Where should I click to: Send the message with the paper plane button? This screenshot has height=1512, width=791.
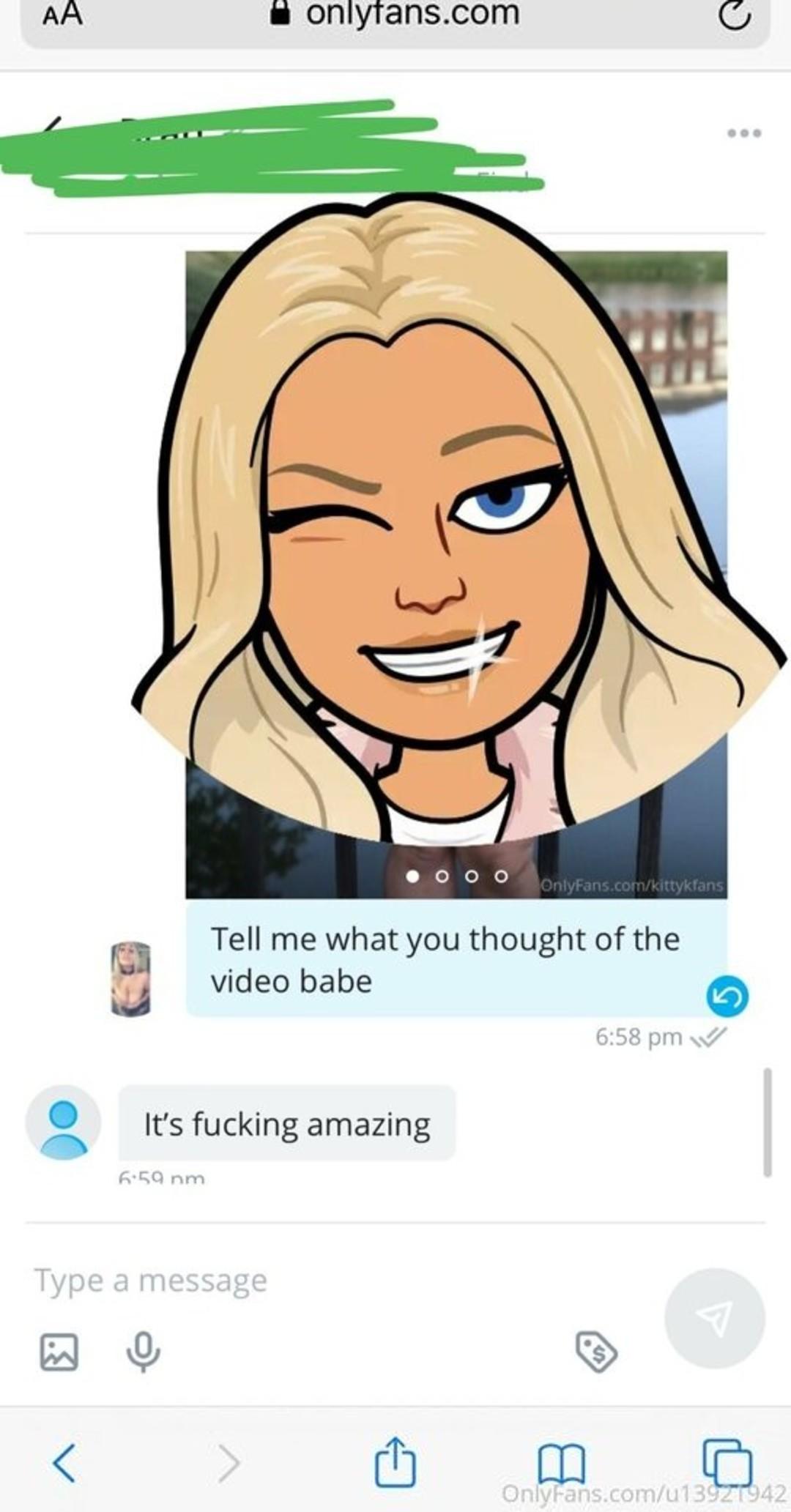pyautogui.click(x=714, y=1318)
